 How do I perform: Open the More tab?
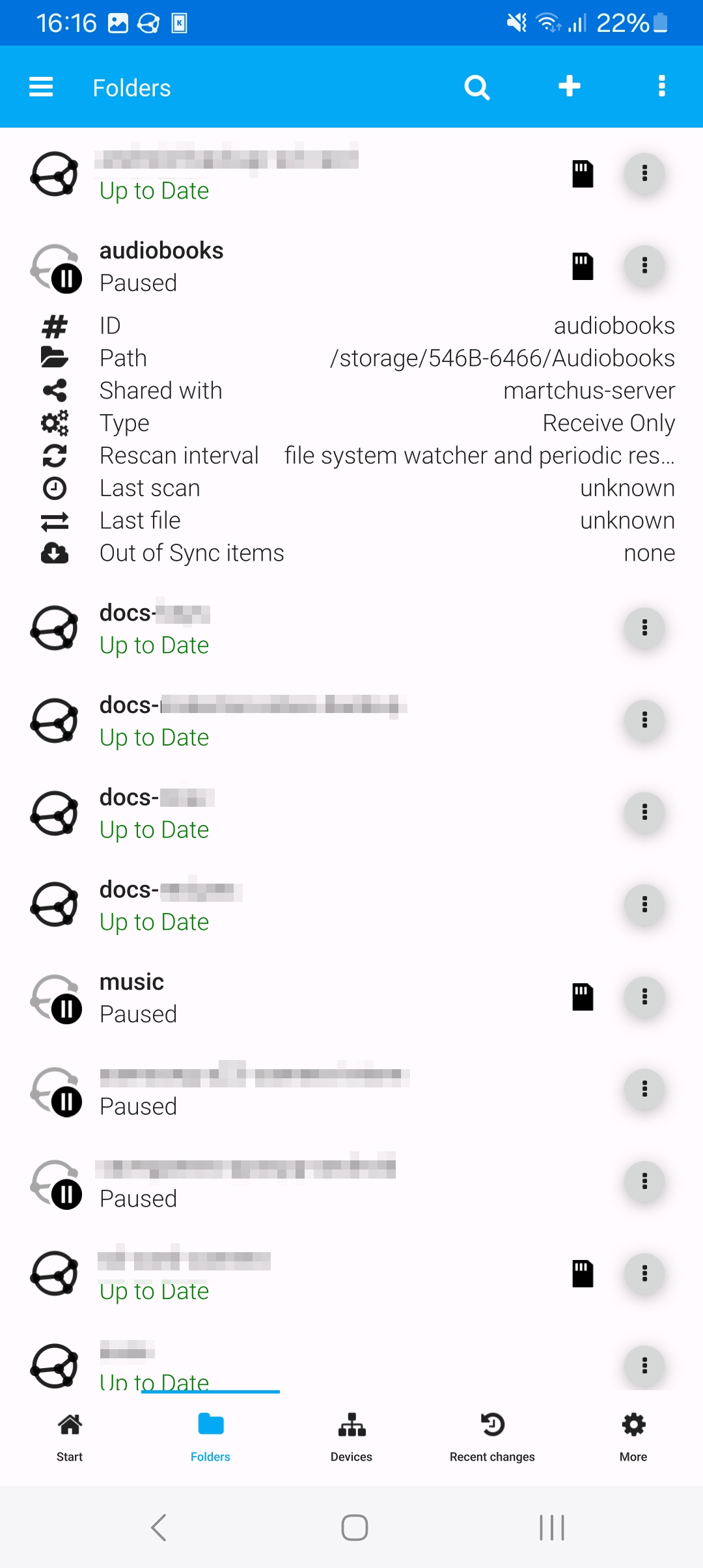pyautogui.click(x=633, y=1437)
